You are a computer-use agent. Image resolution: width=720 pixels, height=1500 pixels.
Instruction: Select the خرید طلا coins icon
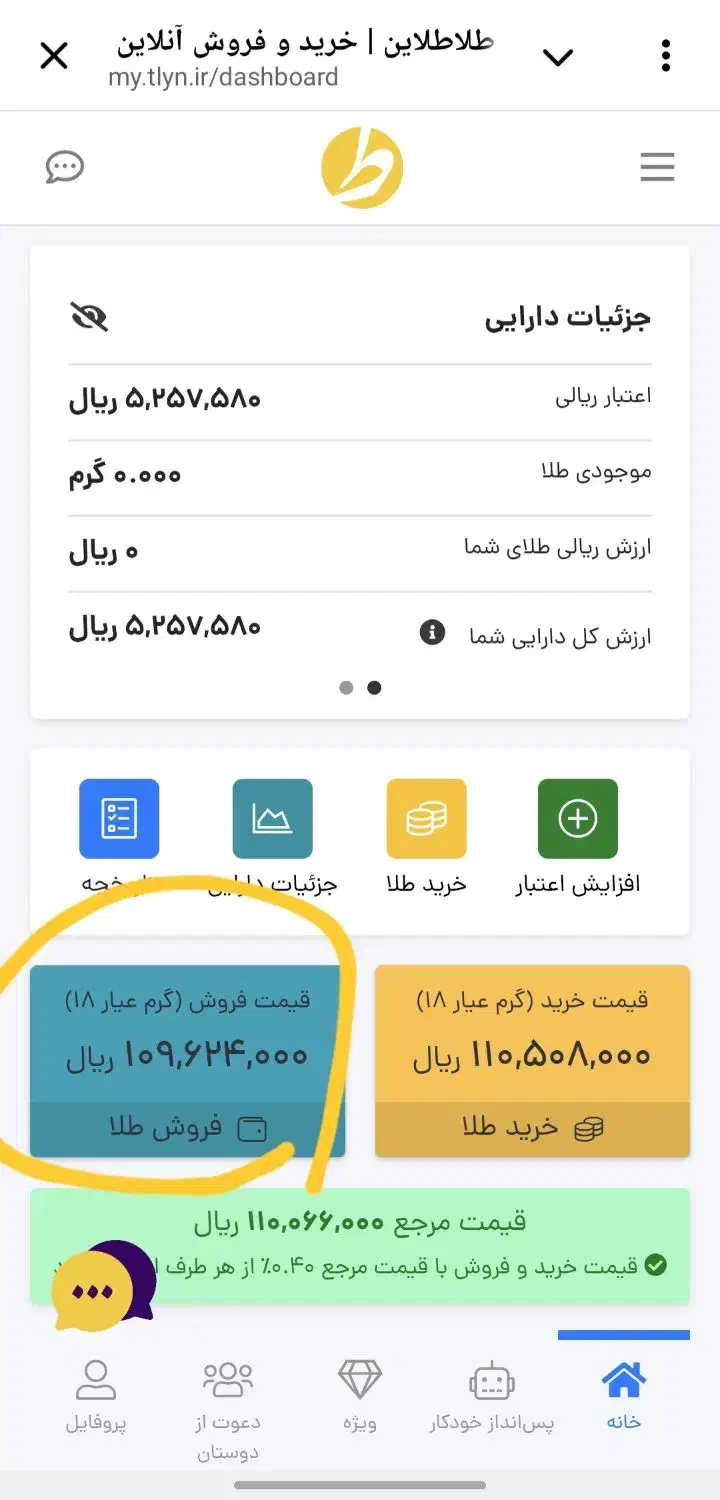pos(426,817)
